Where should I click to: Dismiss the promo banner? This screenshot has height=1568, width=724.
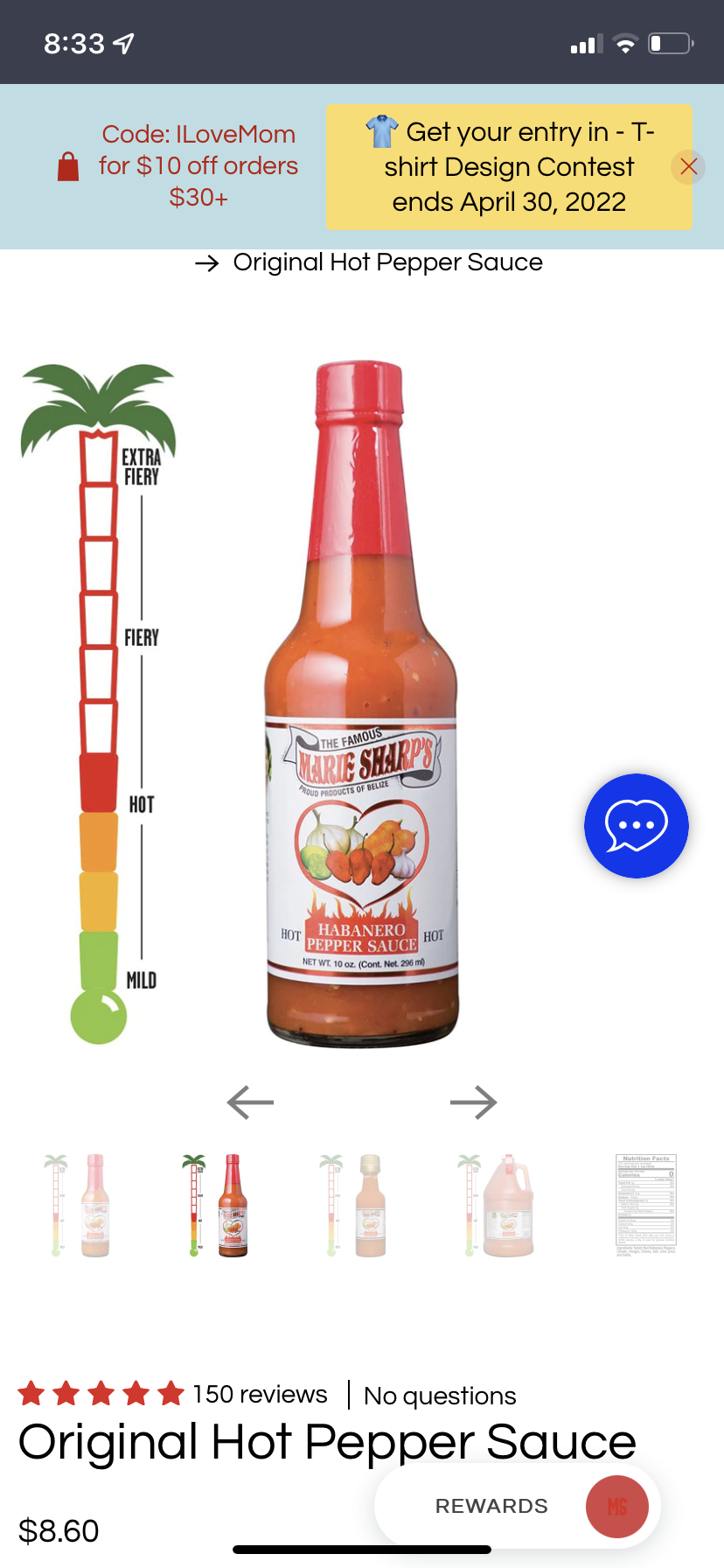tap(688, 166)
